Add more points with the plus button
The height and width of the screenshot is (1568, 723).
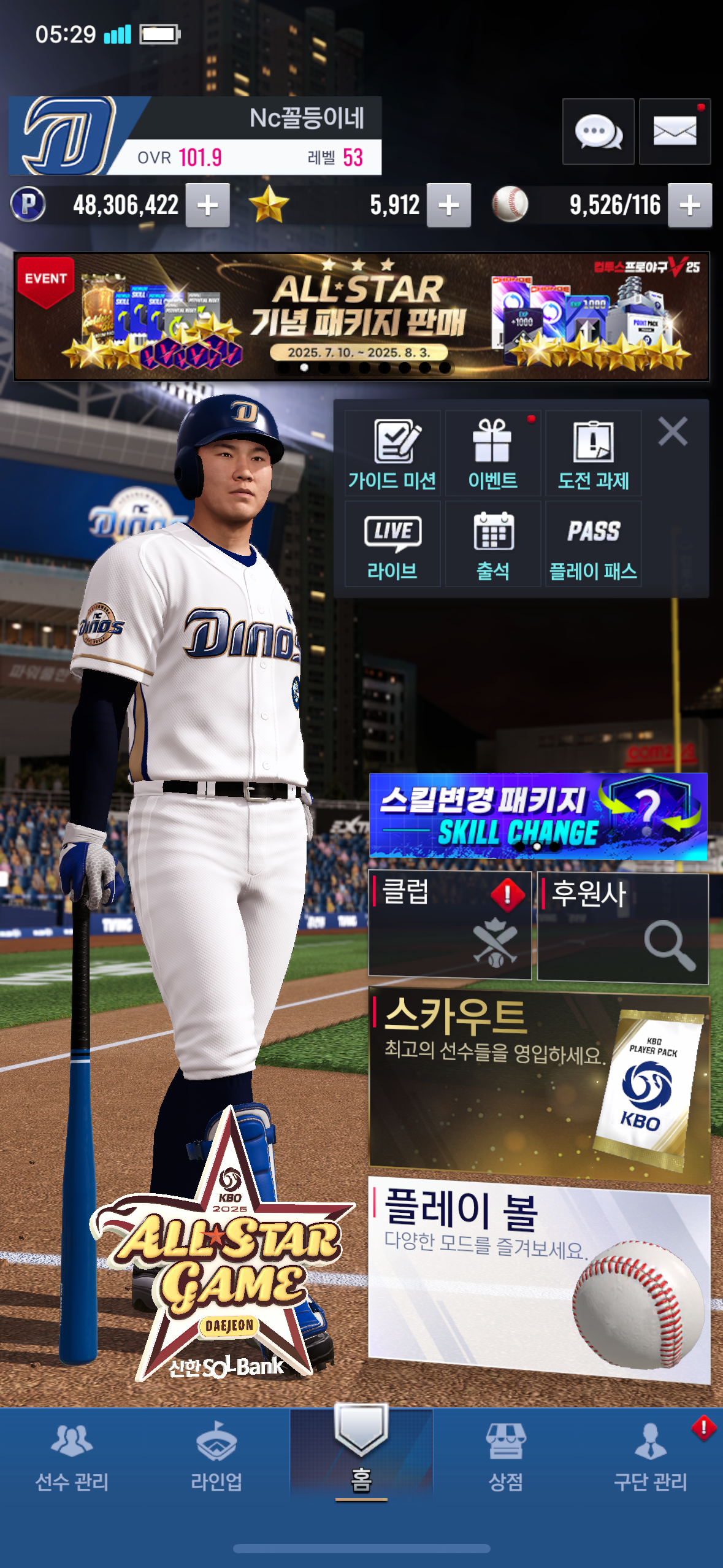pos(208,205)
